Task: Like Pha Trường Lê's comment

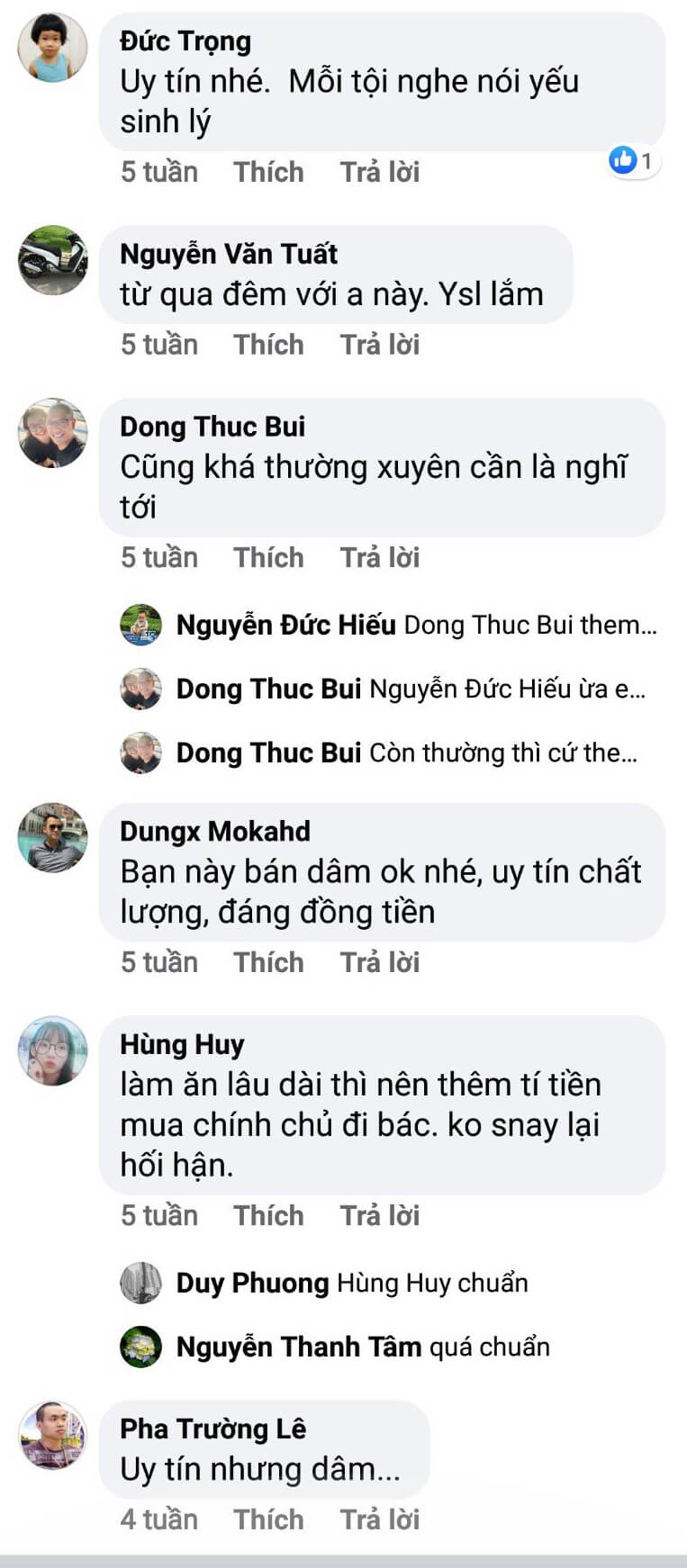Action: pos(268,1519)
